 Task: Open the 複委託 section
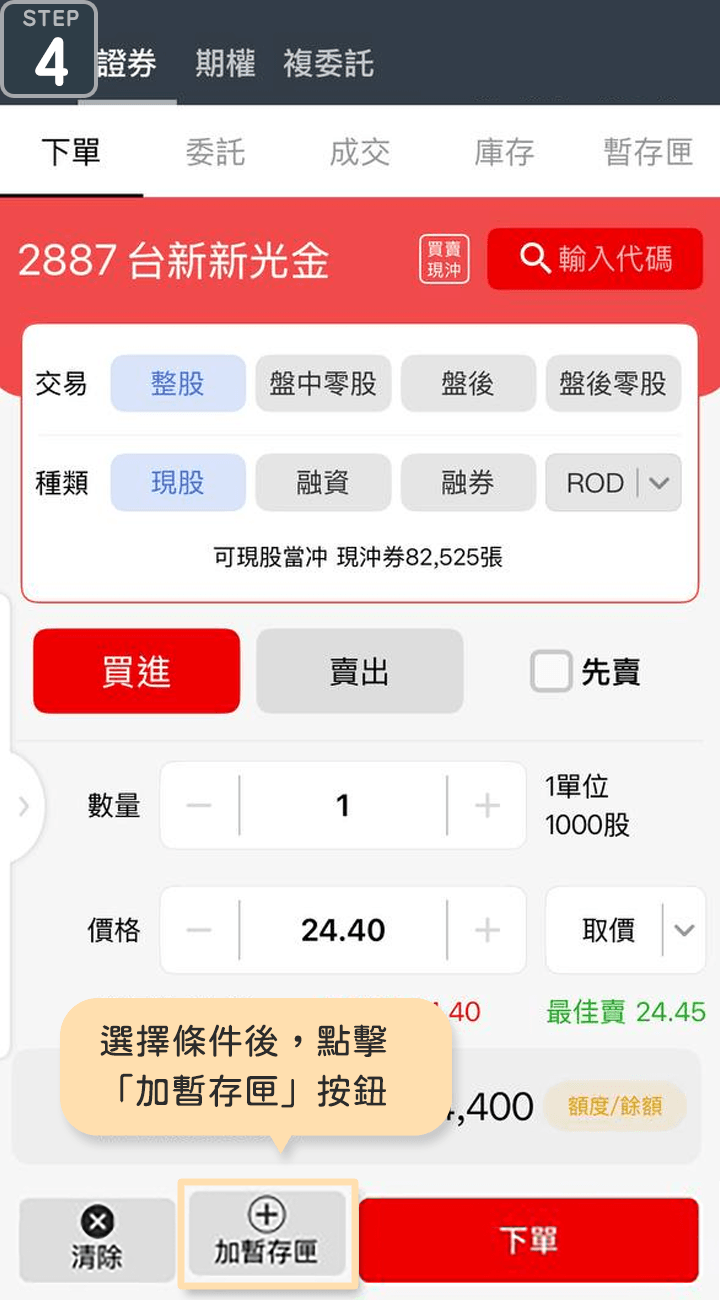pyautogui.click(x=328, y=64)
